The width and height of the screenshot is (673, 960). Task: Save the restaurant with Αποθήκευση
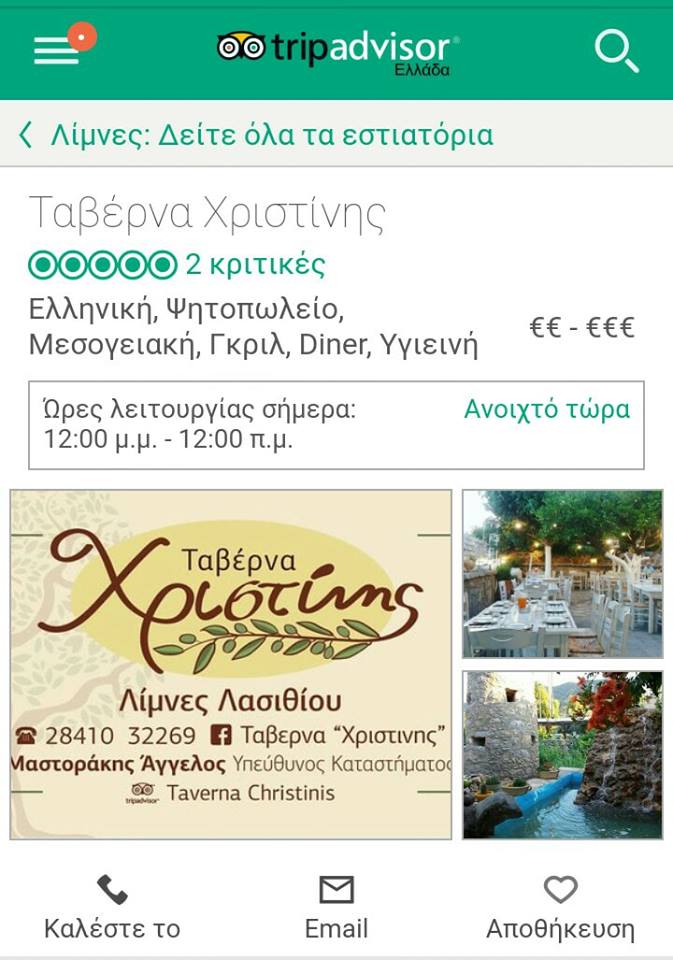click(560, 907)
